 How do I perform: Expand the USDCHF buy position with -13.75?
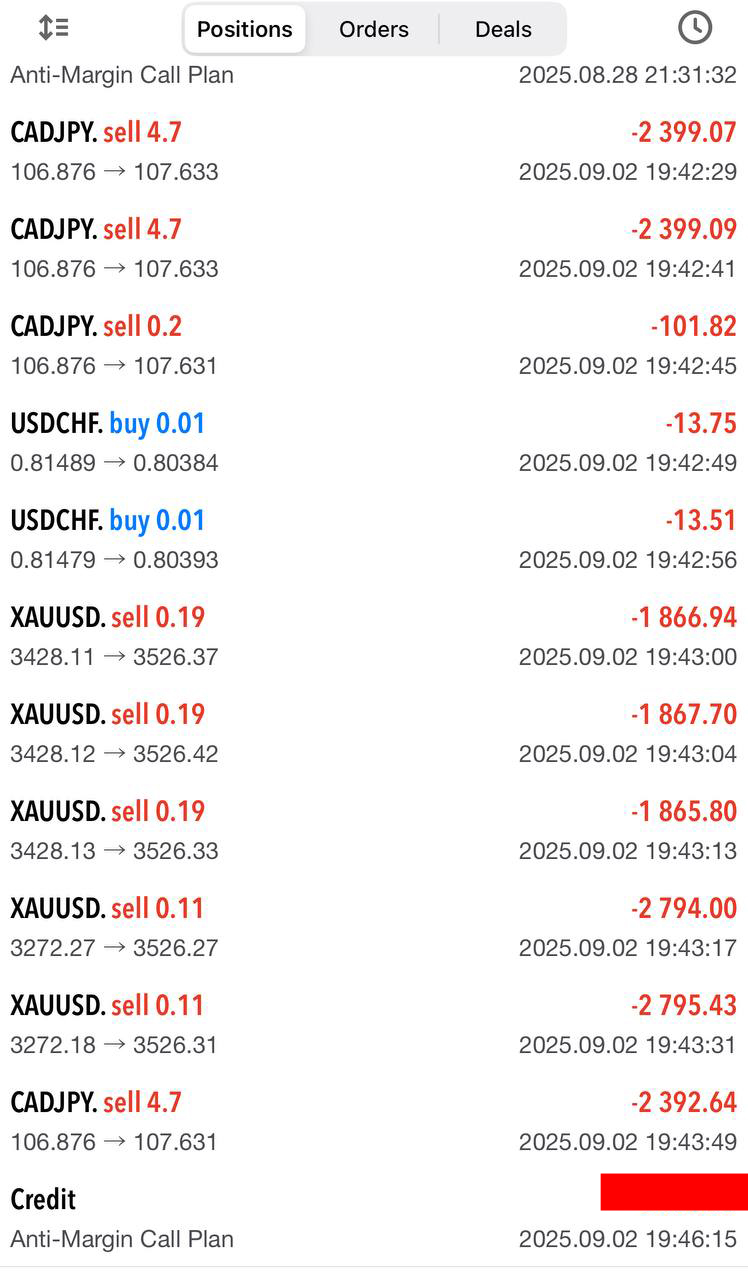(x=374, y=442)
